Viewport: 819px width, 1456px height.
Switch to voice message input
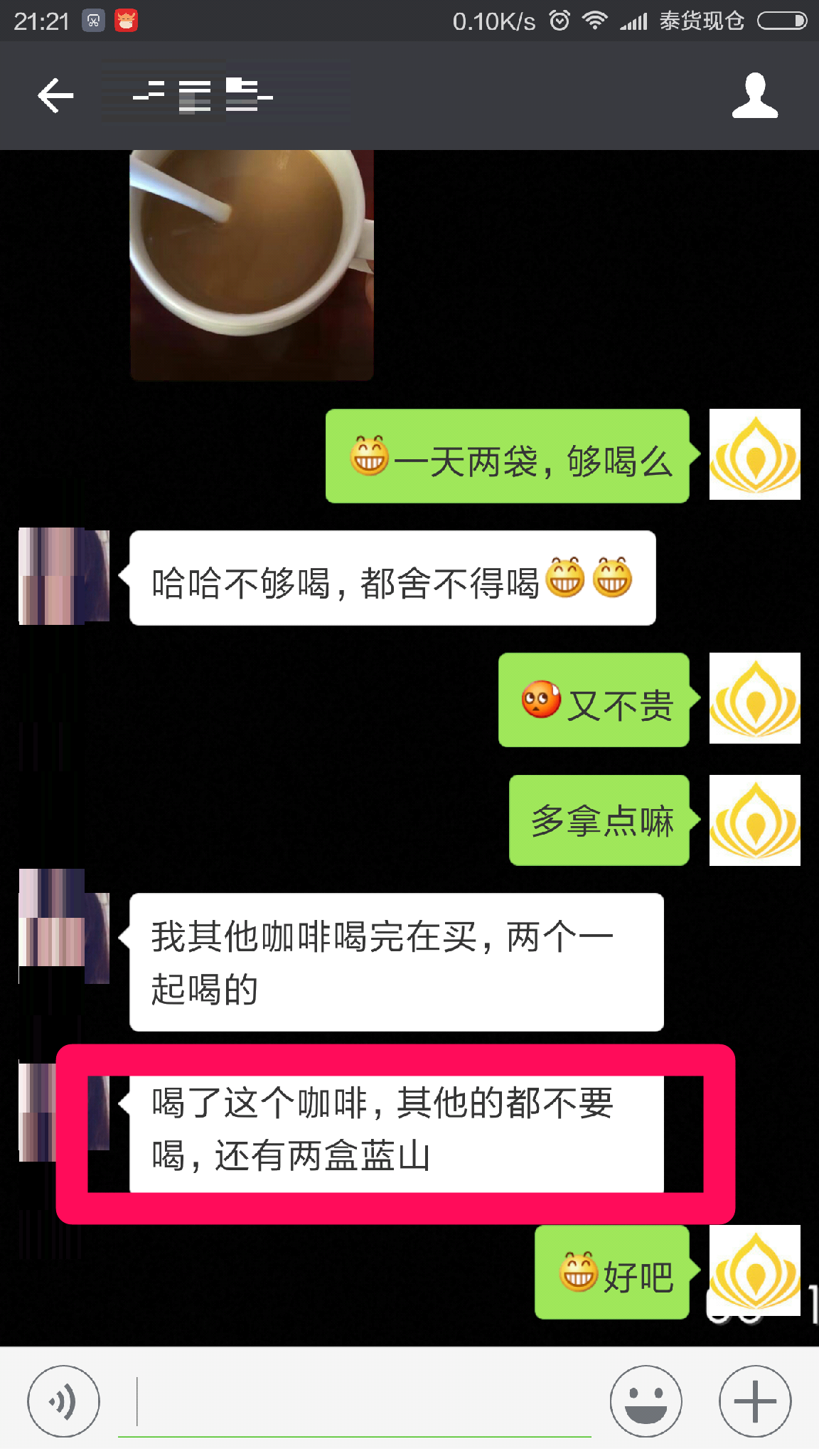(x=63, y=1401)
